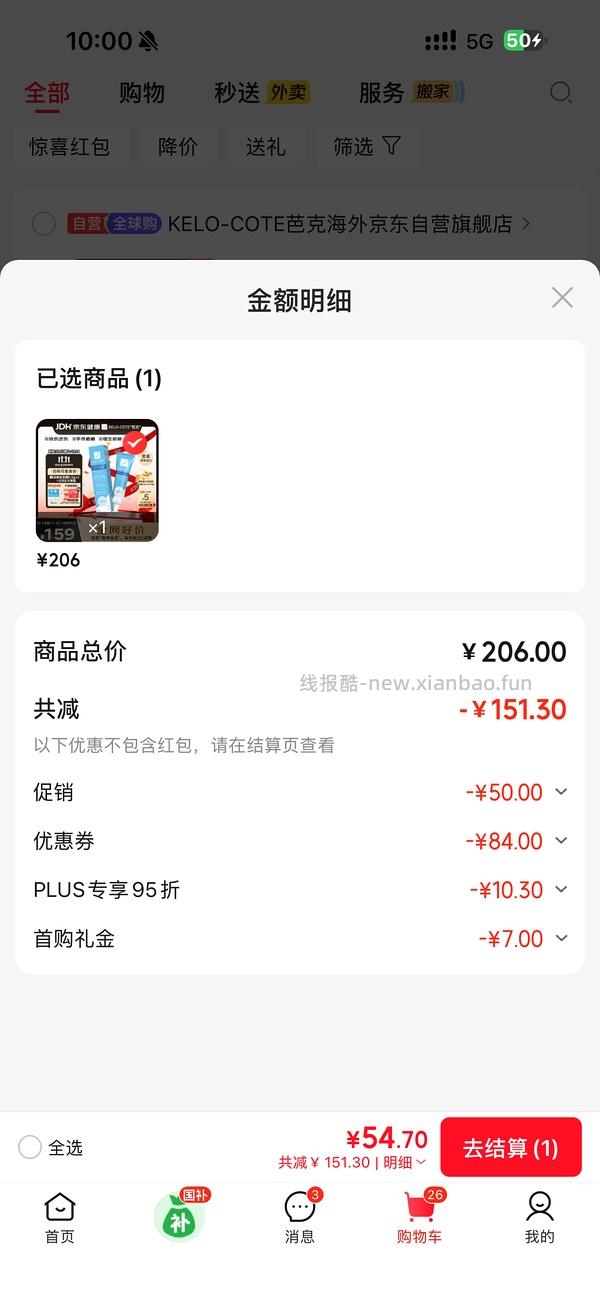Collapse the 明细 amount details link

point(405,1163)
